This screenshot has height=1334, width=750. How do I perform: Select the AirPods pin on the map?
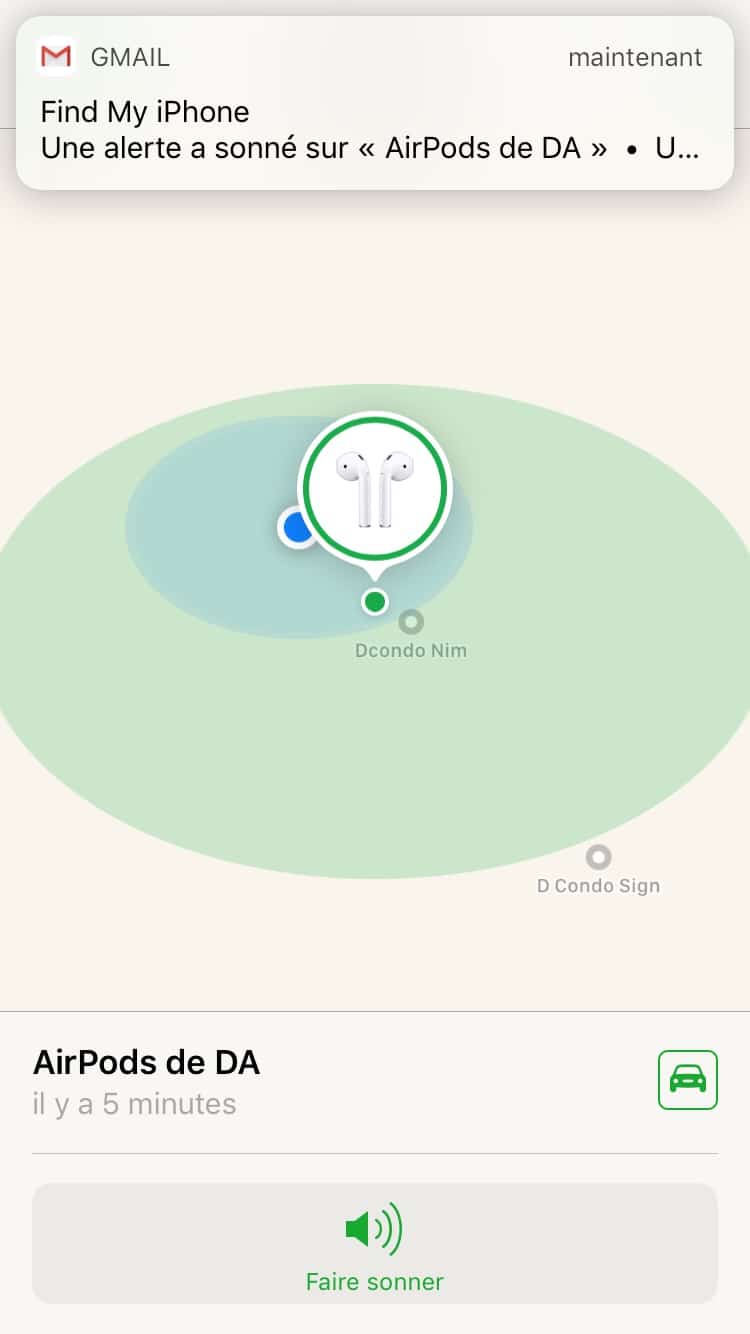tap(375, 487)
